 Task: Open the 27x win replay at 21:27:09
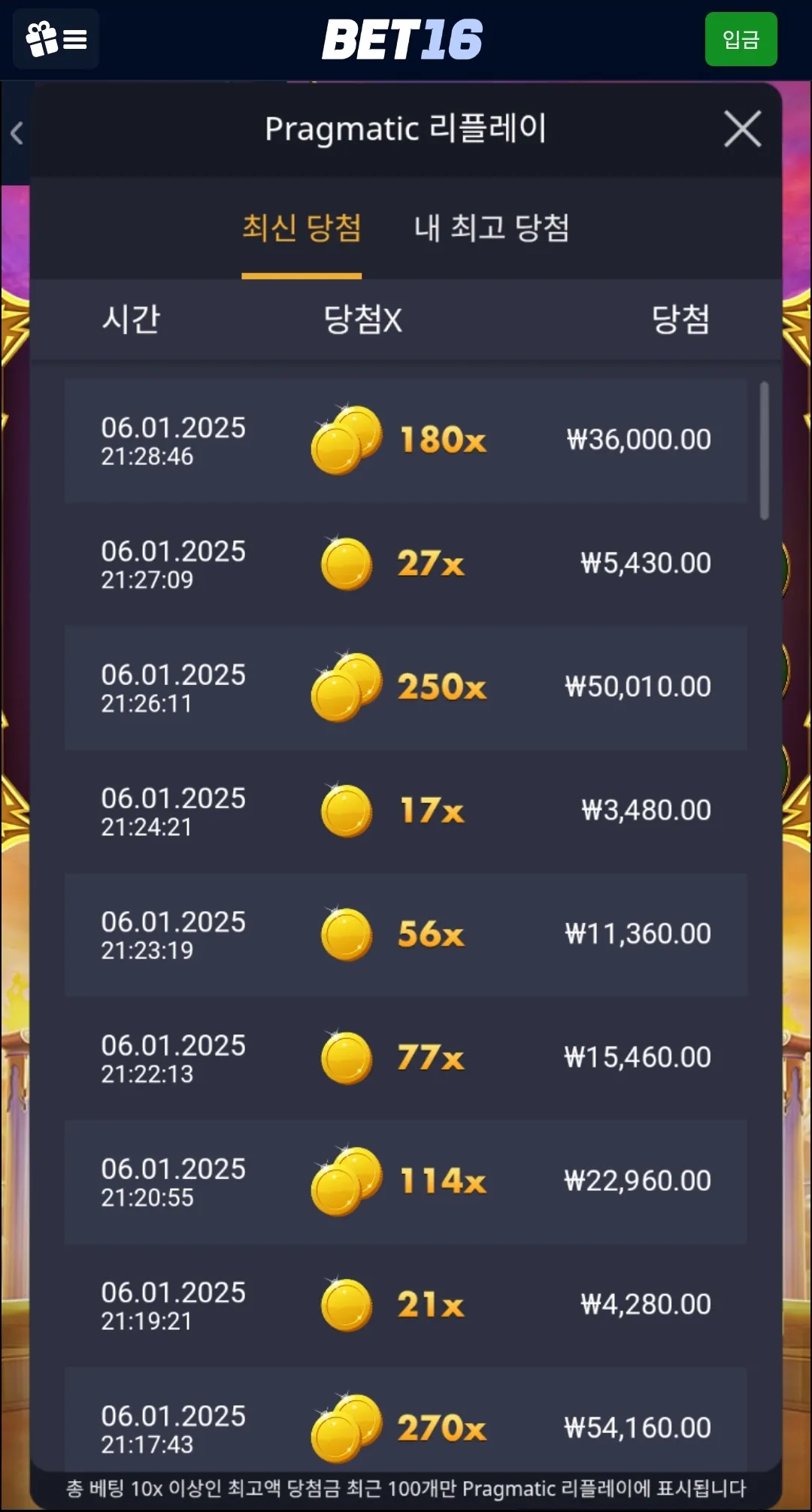(x=406, y=564)
